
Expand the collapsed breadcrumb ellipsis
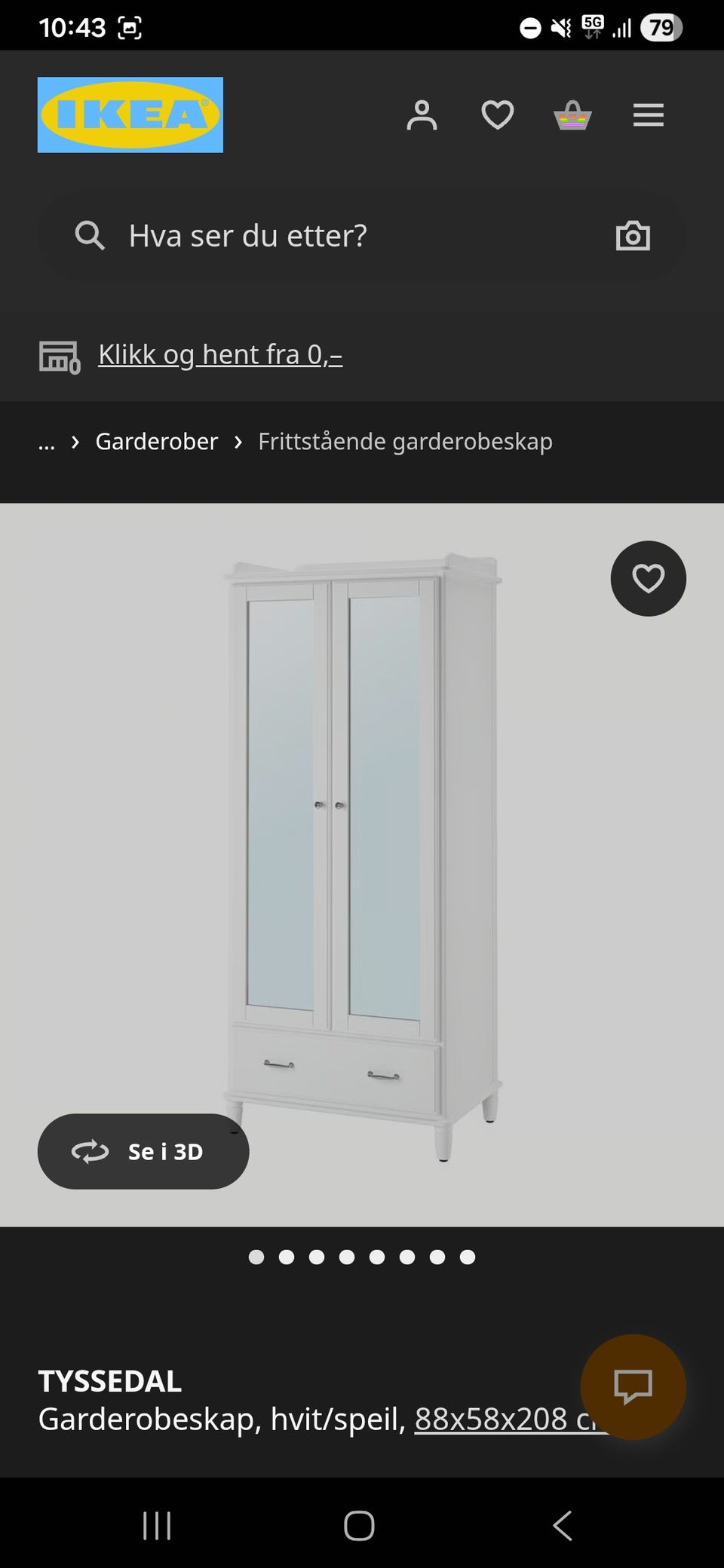point(47,443)
